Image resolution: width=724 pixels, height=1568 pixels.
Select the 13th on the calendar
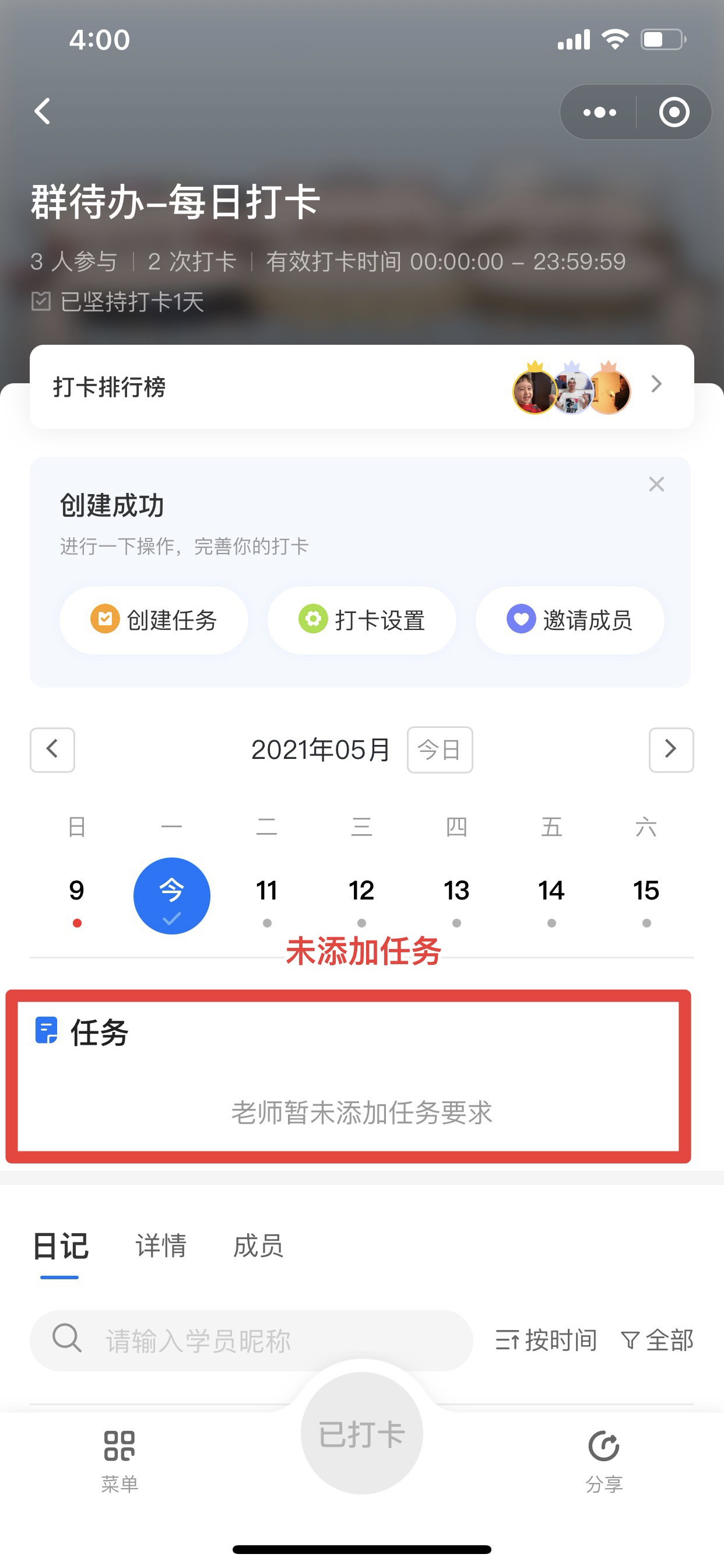pyautogui.click(x=456, y=892)
